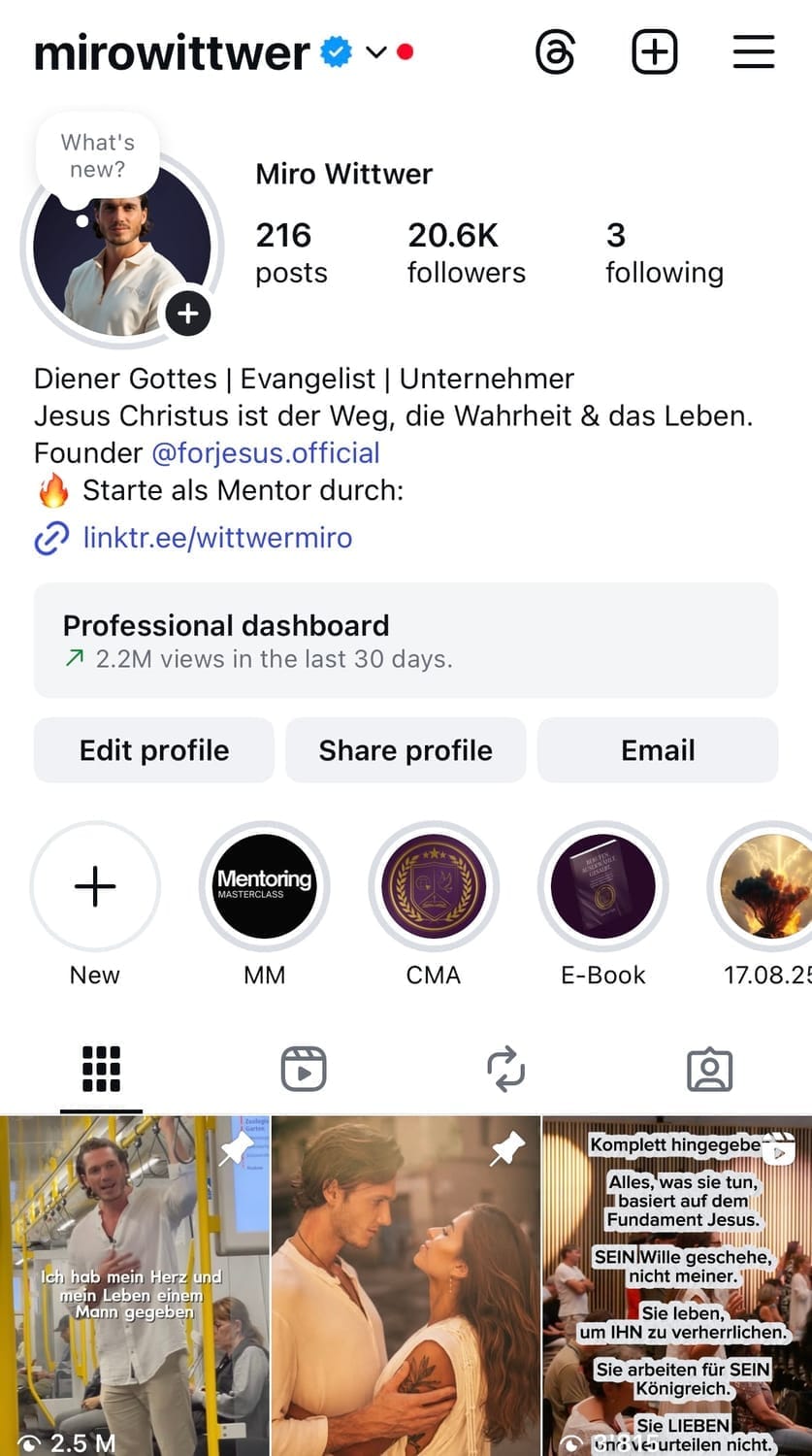Switch to the Reels tab

point(304,1070)
